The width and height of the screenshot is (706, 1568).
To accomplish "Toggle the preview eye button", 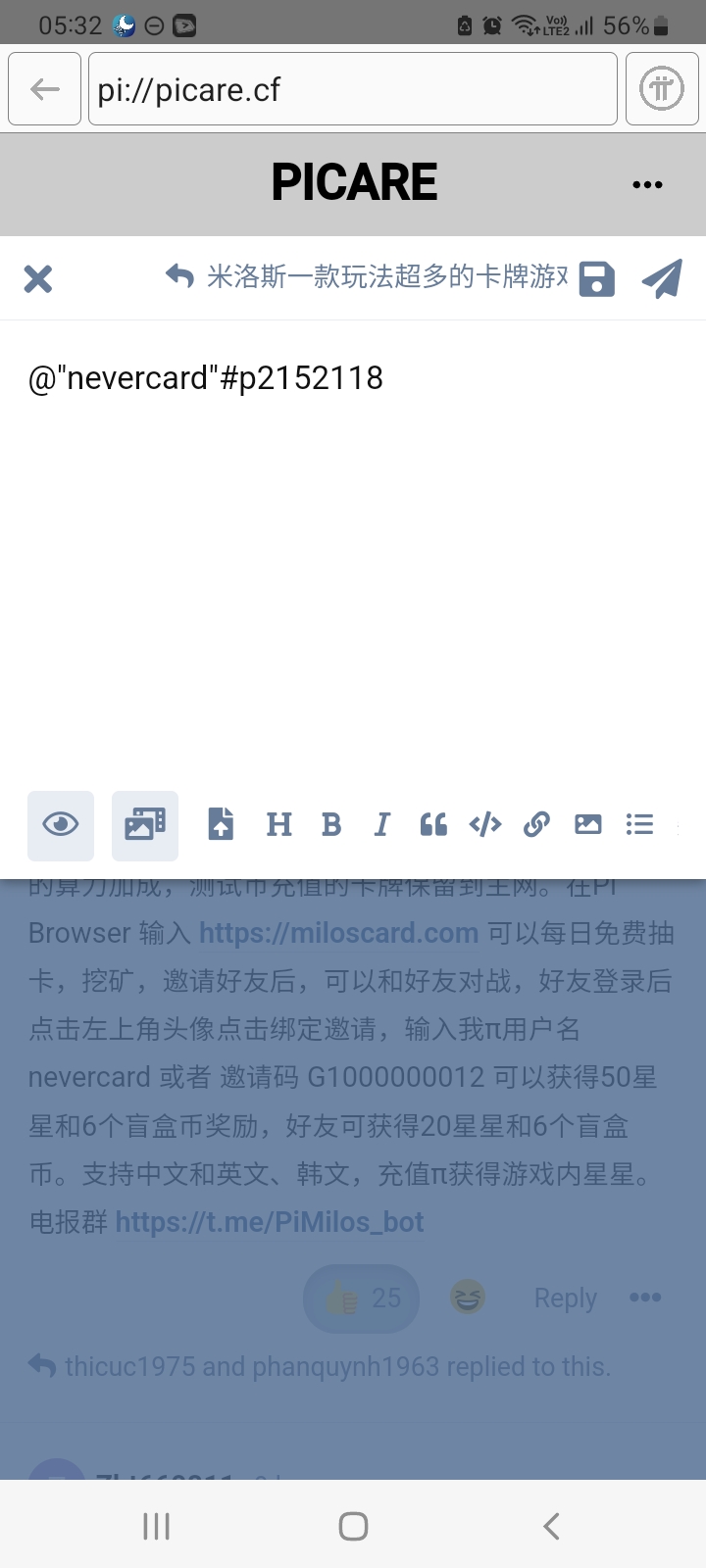I will 61,825.
